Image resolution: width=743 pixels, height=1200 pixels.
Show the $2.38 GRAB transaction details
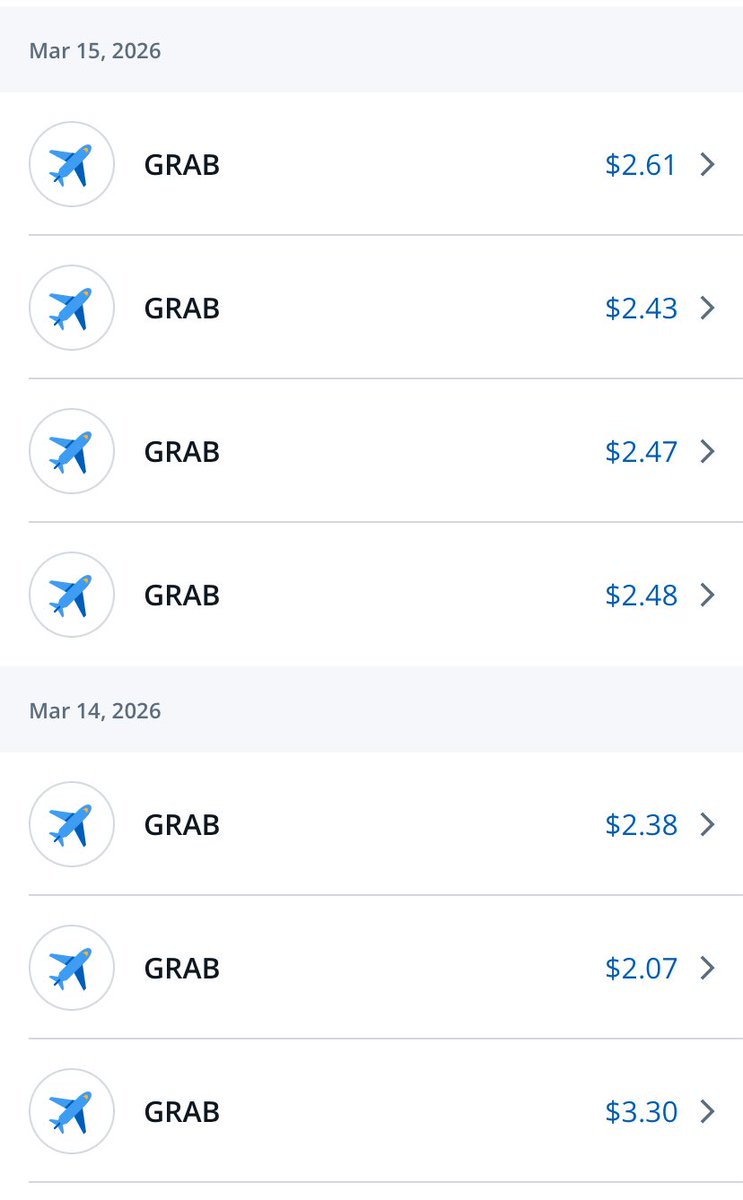371,825
